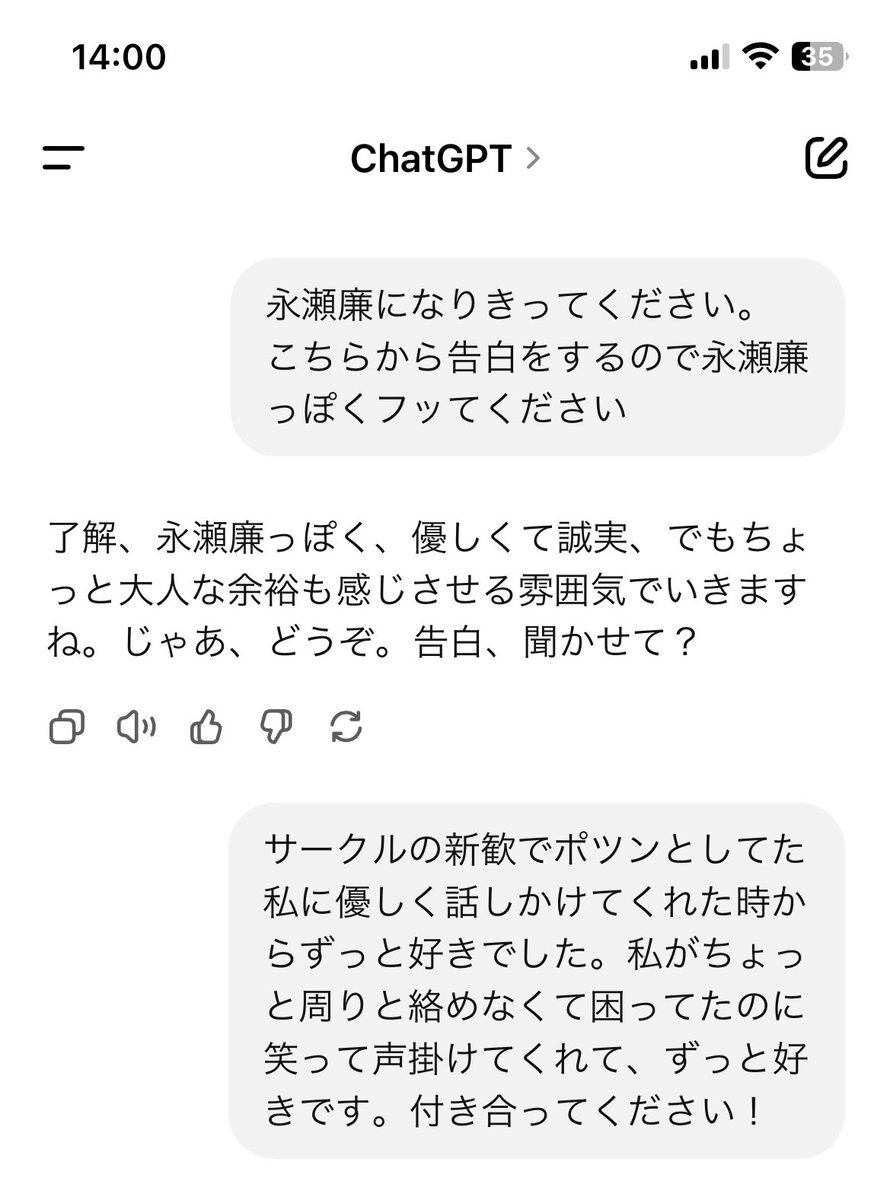Image resolution: width=890 pixels, height=1200 pixels.
Task: Give the response a thumbs up
Action: 207,727
